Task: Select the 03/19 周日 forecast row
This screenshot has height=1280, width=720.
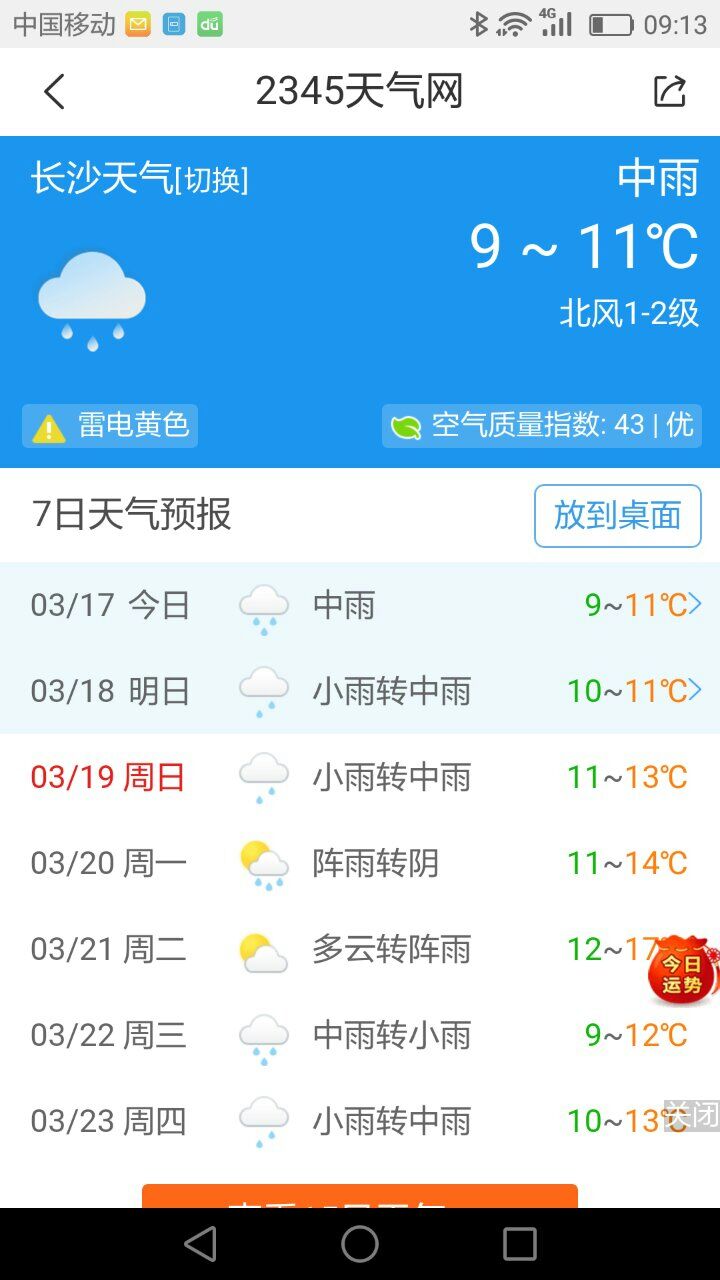Action: coord(360,776)
